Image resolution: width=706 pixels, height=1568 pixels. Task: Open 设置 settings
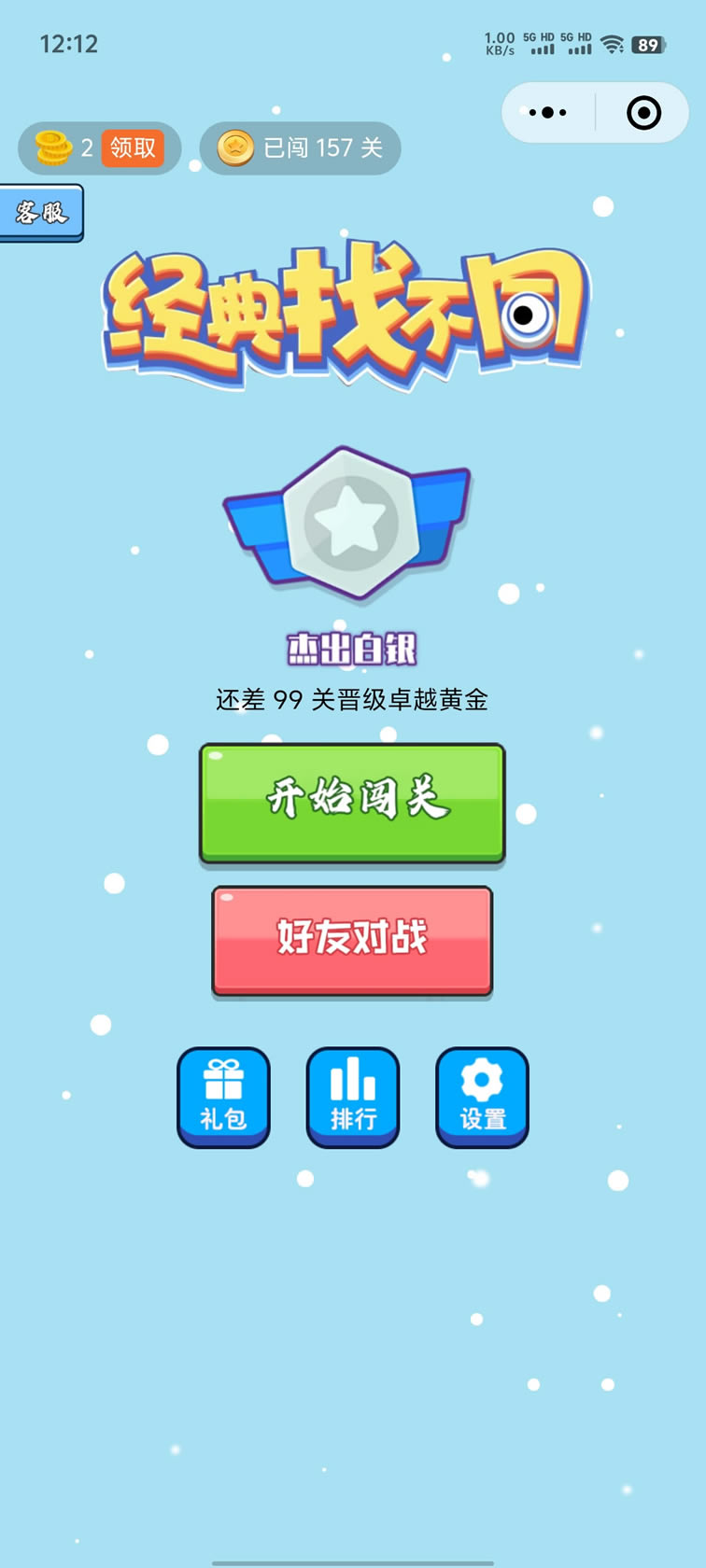[x=482, y=1097]
